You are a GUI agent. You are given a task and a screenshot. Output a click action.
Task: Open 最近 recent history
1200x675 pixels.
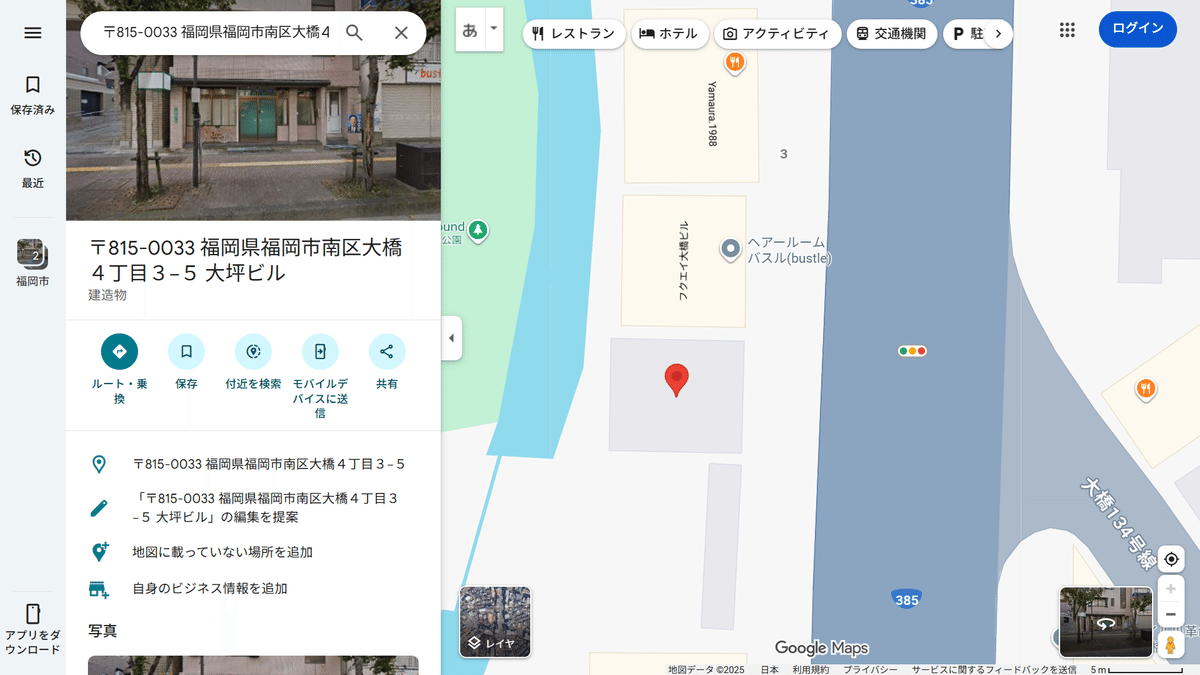click(x=33, y=168)
